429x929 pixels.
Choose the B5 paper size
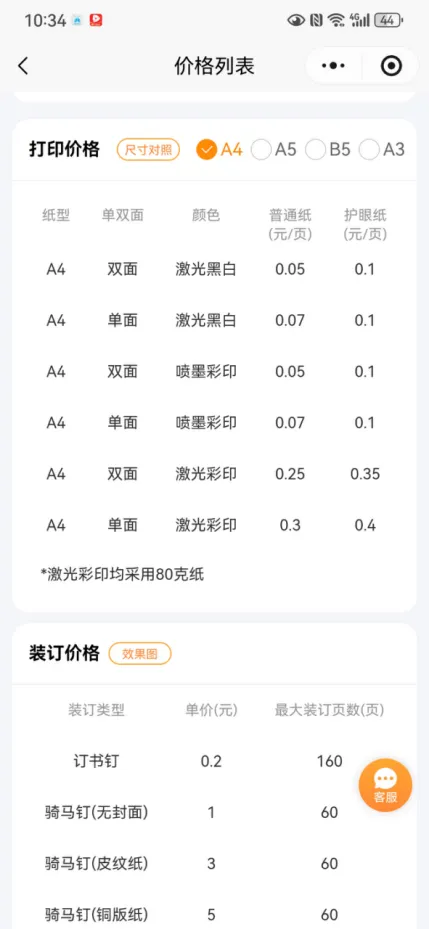(328, 150)
